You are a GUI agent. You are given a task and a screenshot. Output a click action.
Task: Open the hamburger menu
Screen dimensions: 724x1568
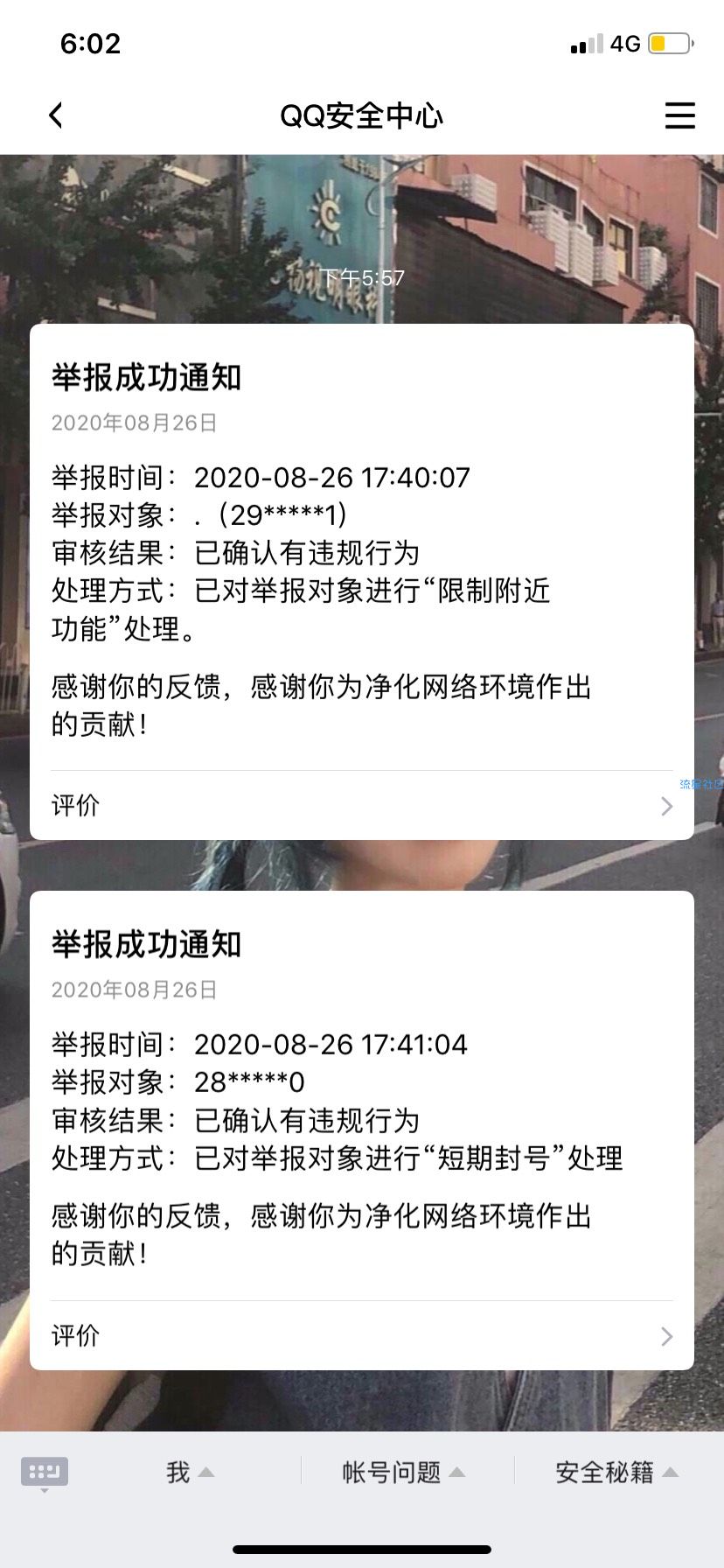click(x=679, y=115)
